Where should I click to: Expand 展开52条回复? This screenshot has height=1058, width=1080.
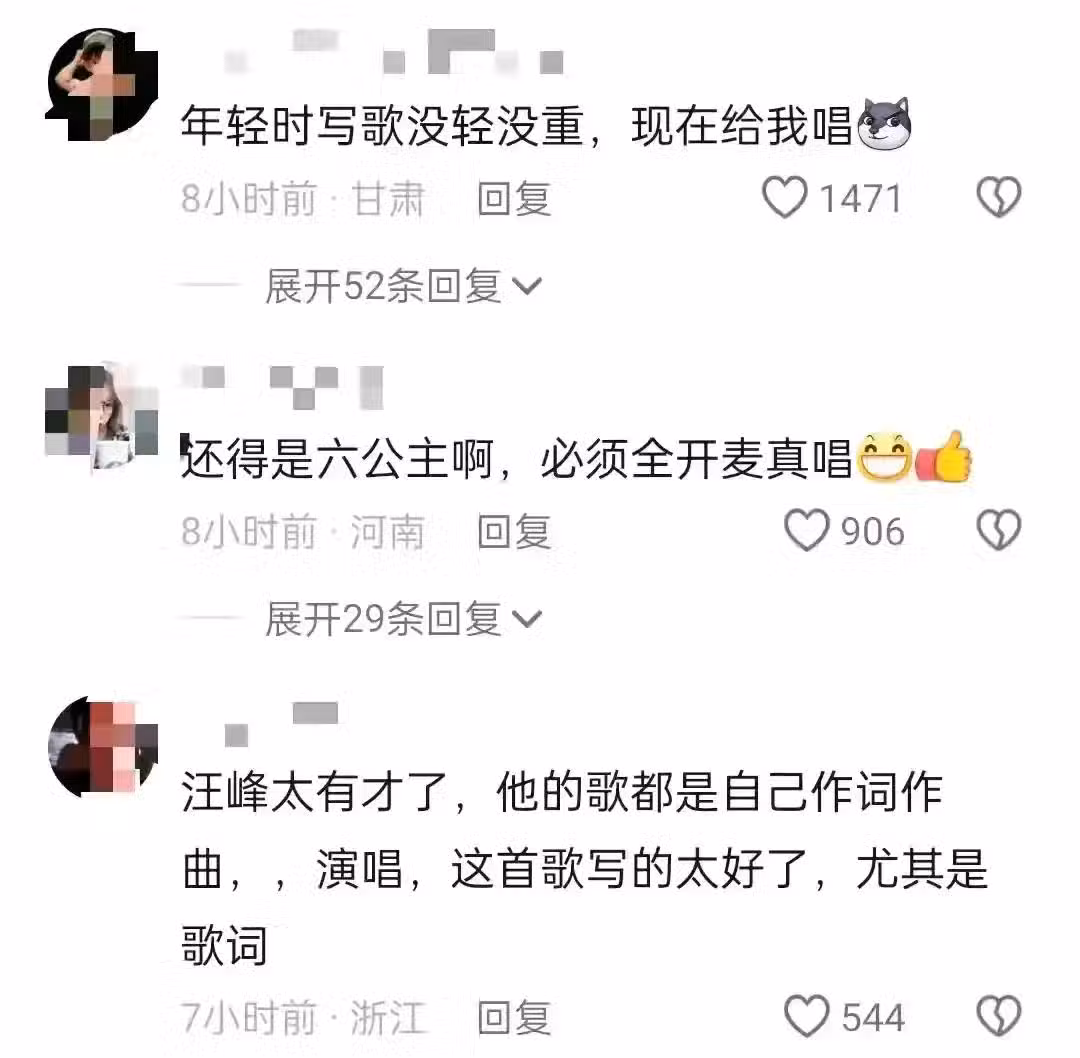(x=403, y=287)
